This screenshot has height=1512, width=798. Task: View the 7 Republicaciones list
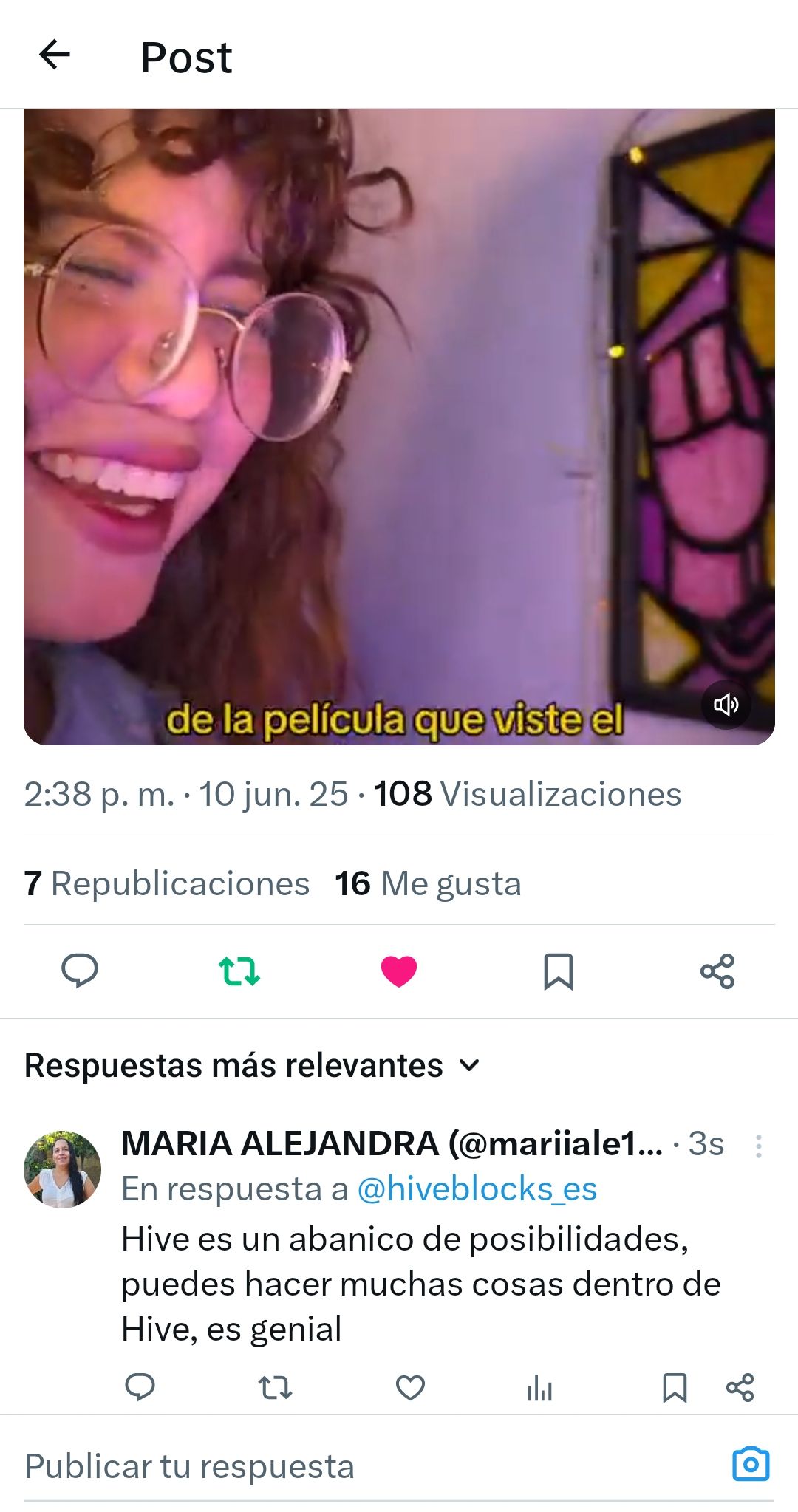click(x=167, y=883)
